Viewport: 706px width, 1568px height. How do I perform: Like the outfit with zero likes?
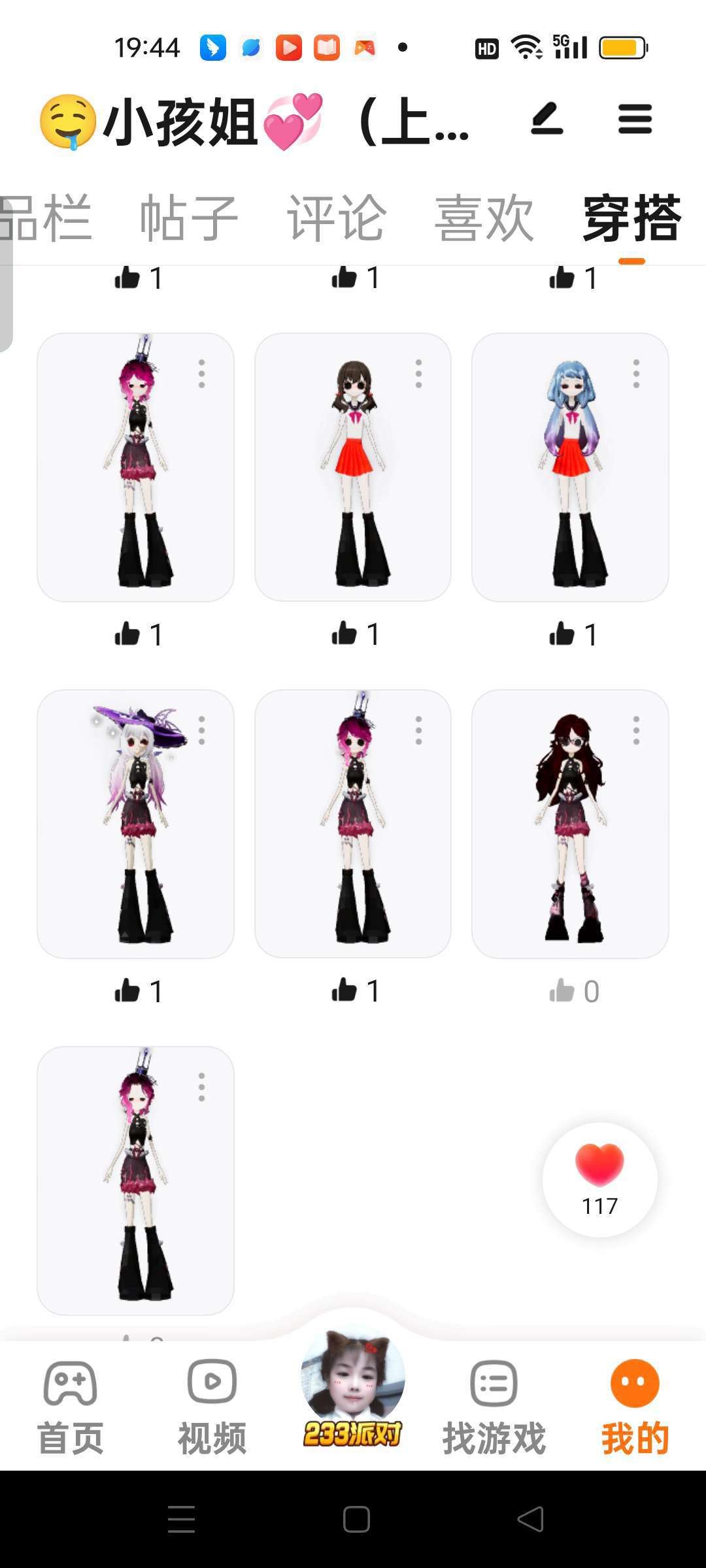pos(562,991)
